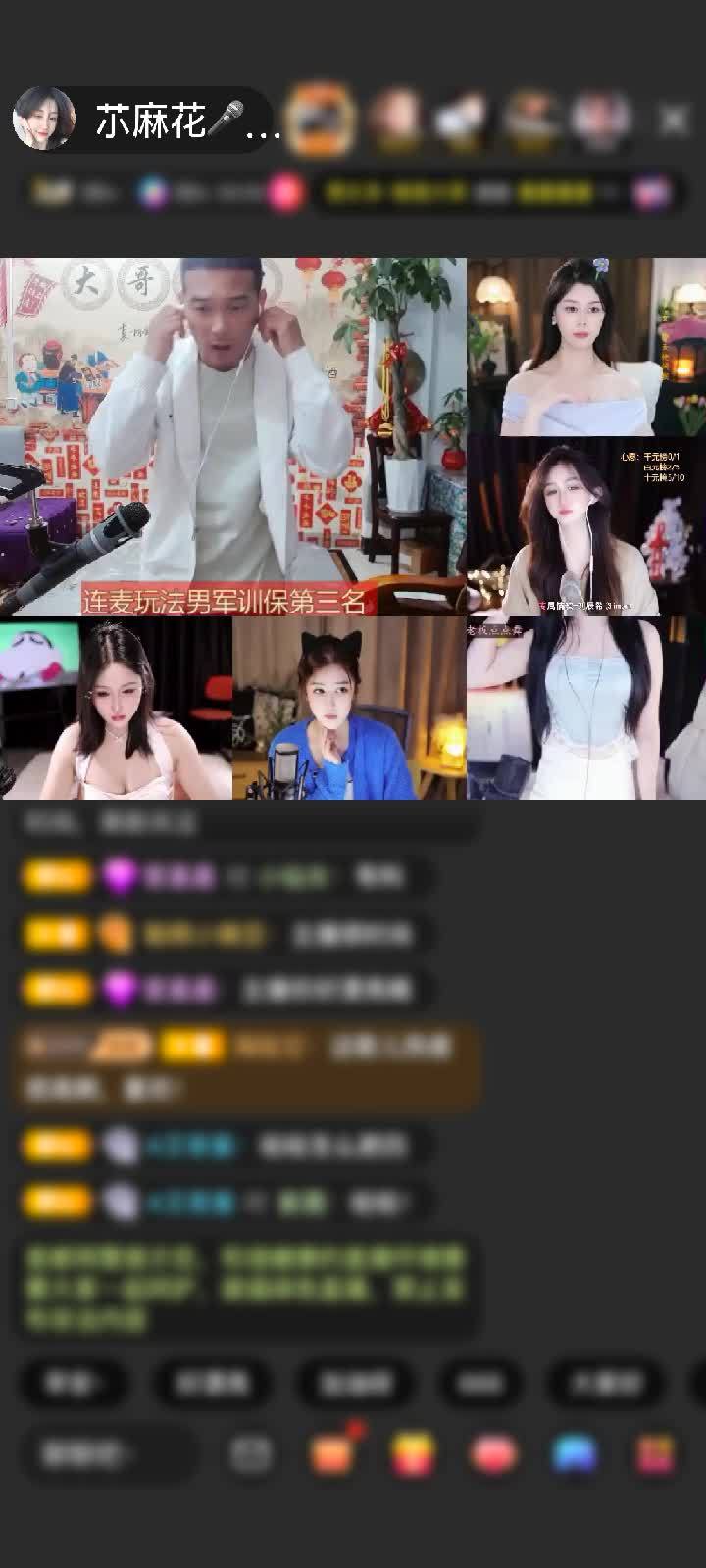
Task: Open the guest tile with cat ears
Action: pos(349,708)
